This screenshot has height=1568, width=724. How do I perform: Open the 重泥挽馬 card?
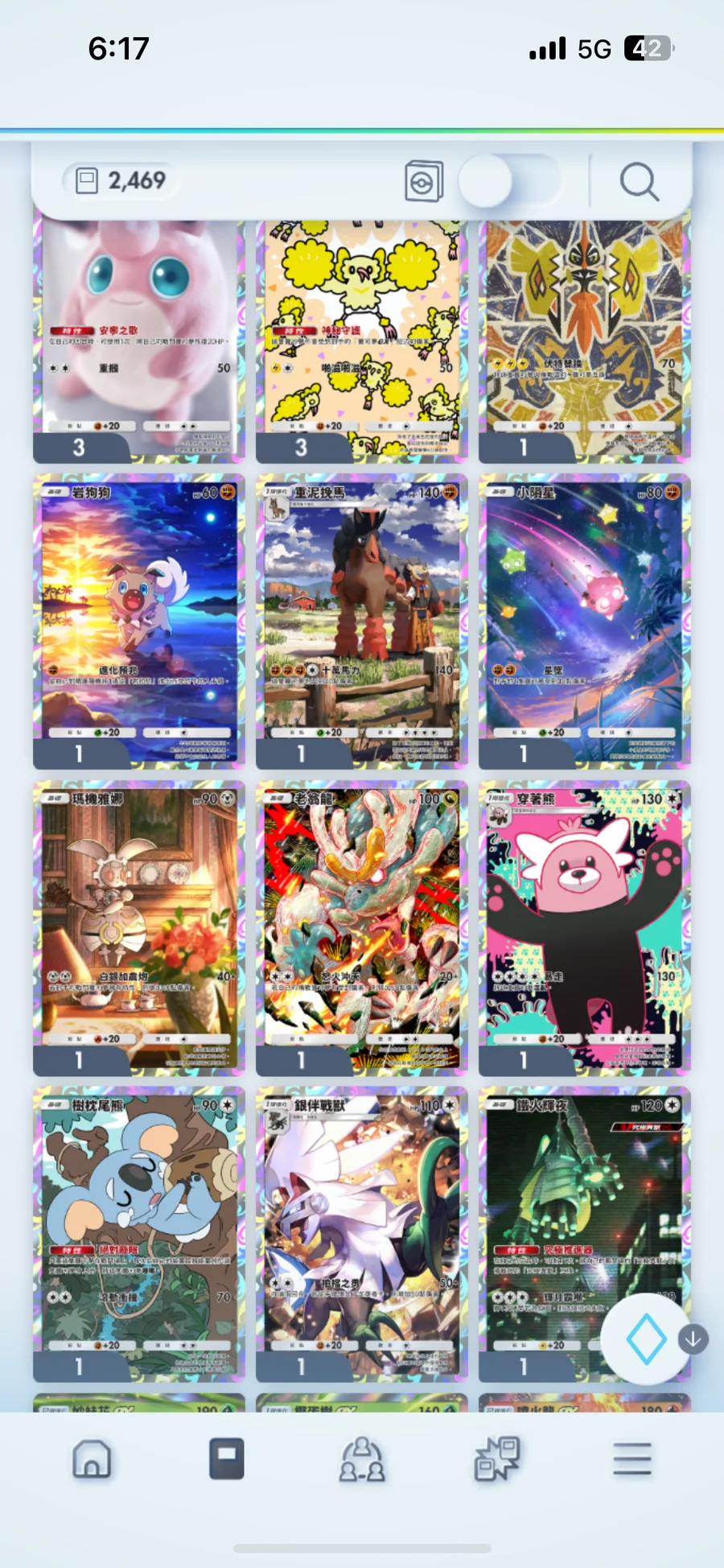click(x=361, y=620)
